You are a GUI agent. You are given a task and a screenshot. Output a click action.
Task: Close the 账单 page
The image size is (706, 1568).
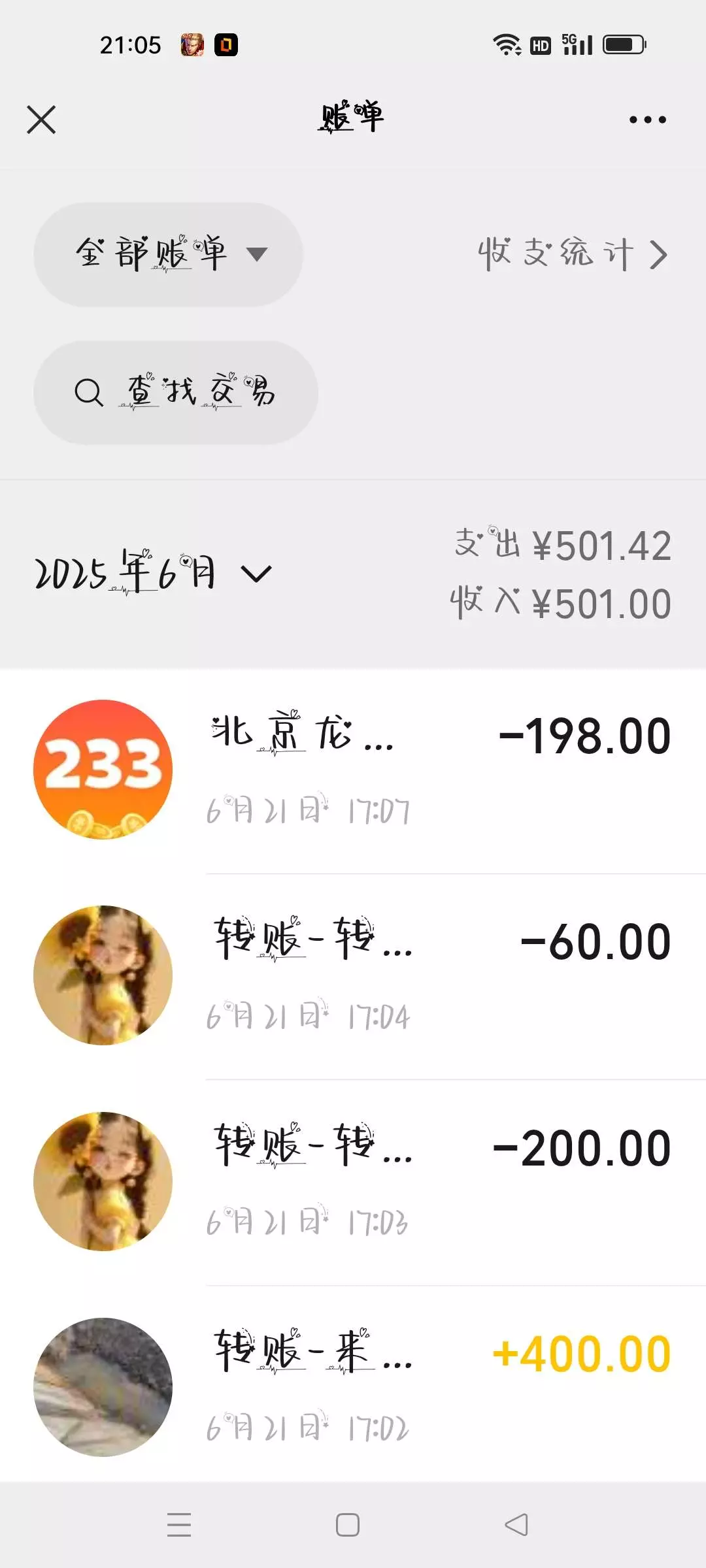(x=41, y=120)
